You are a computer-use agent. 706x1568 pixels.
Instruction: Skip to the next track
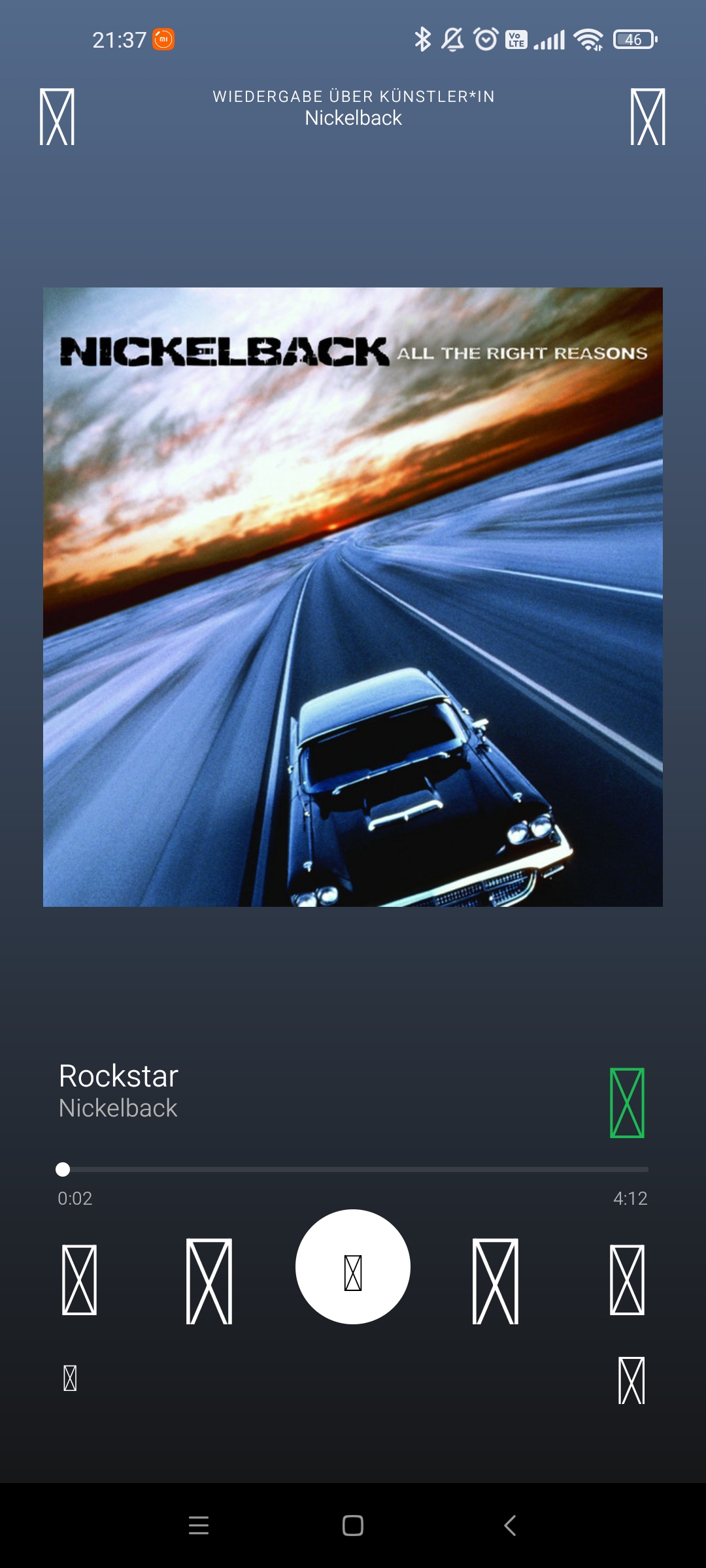(x=496, y=1281)
